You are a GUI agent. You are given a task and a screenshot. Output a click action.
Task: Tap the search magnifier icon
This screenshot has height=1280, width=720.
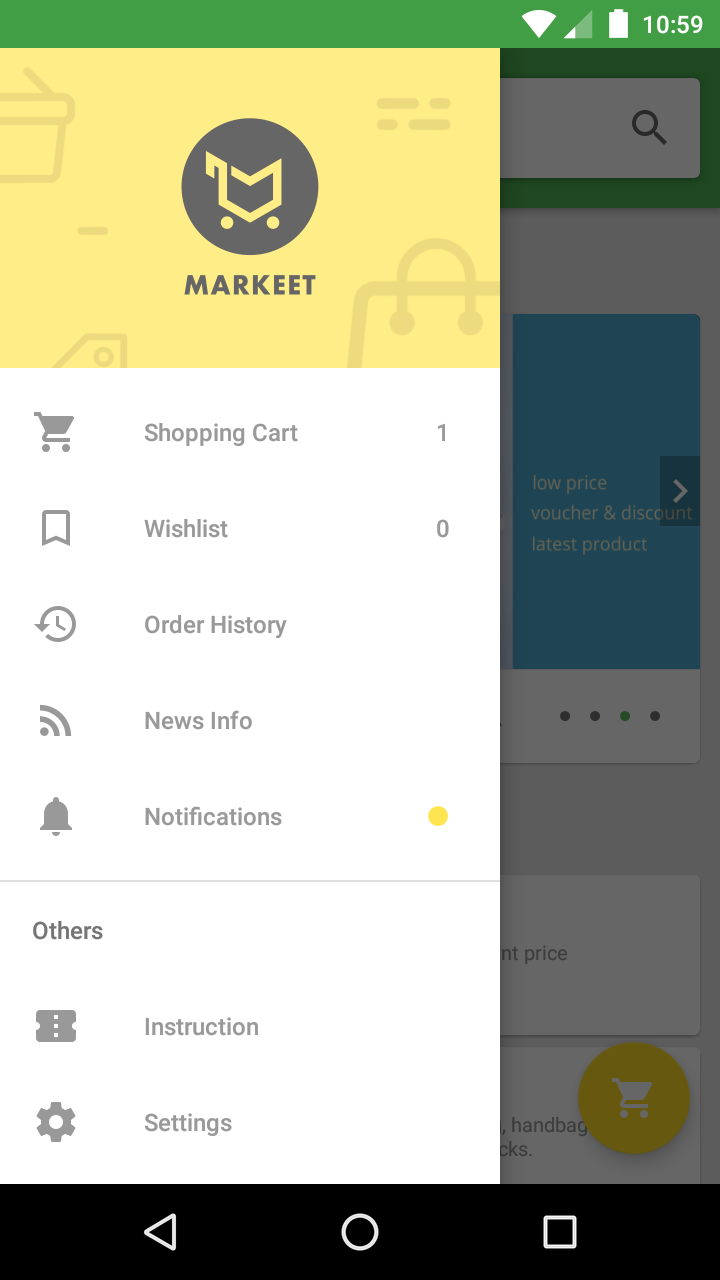649,128
